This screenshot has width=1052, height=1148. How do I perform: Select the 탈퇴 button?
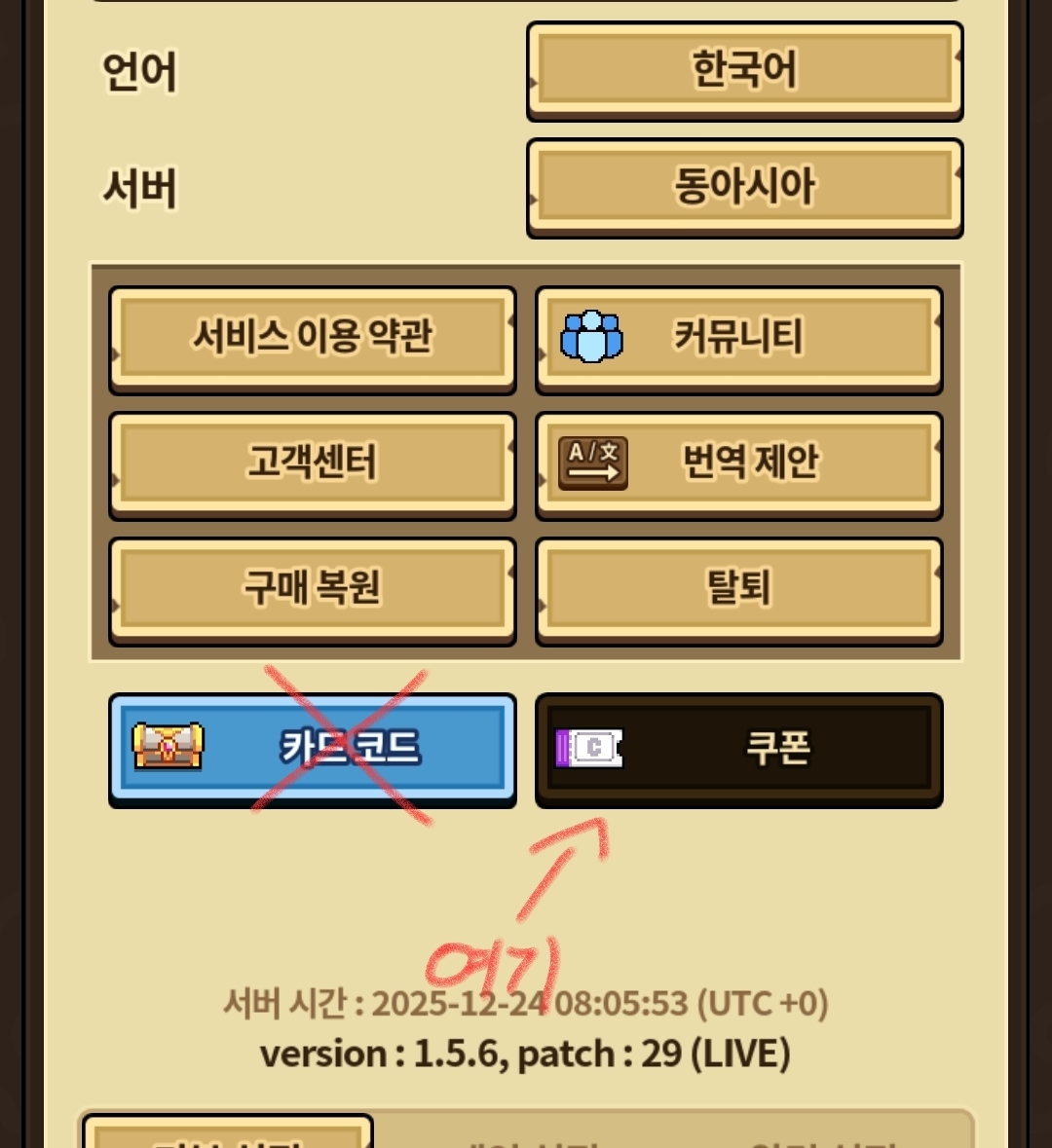tap(738, 588)
